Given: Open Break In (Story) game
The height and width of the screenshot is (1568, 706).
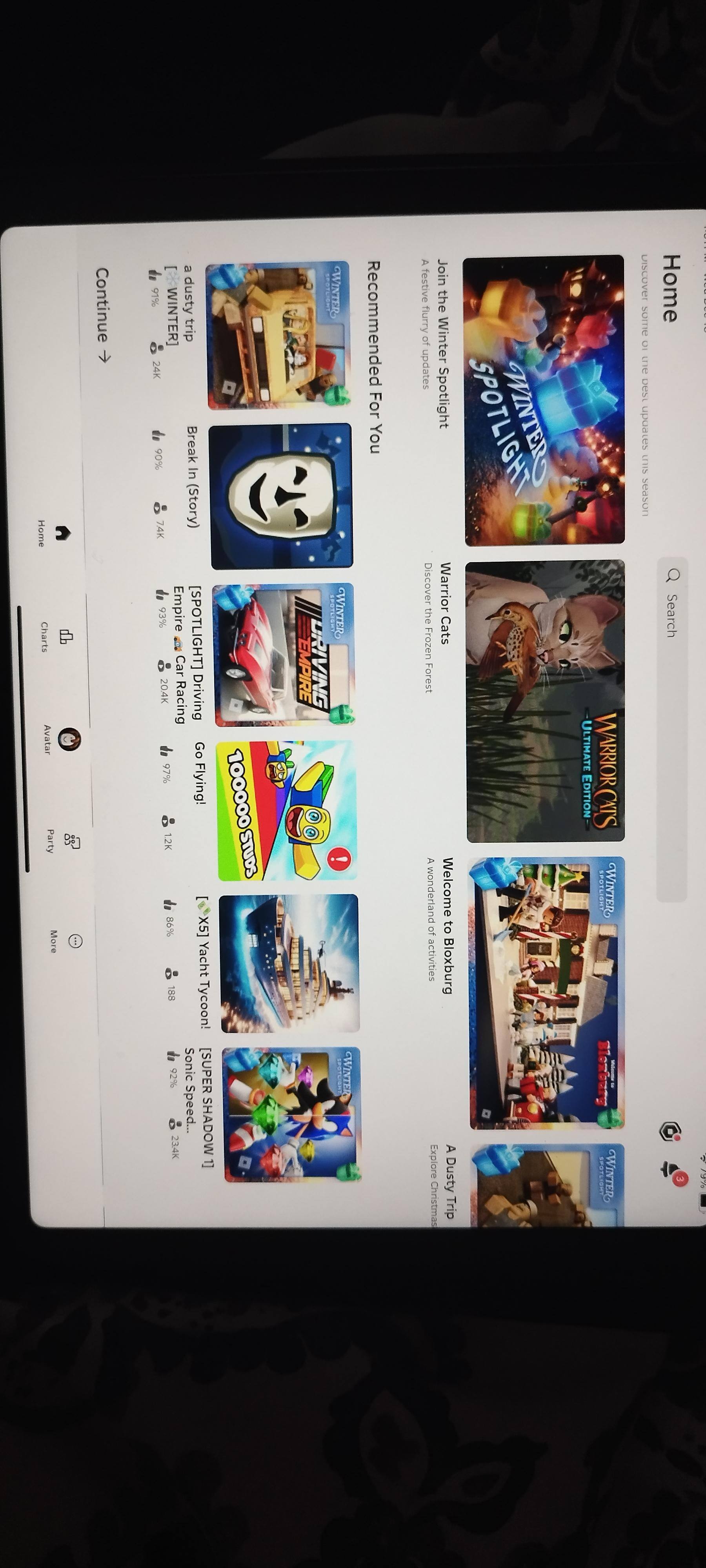Looking at the screenshot, I should (281, 496).
